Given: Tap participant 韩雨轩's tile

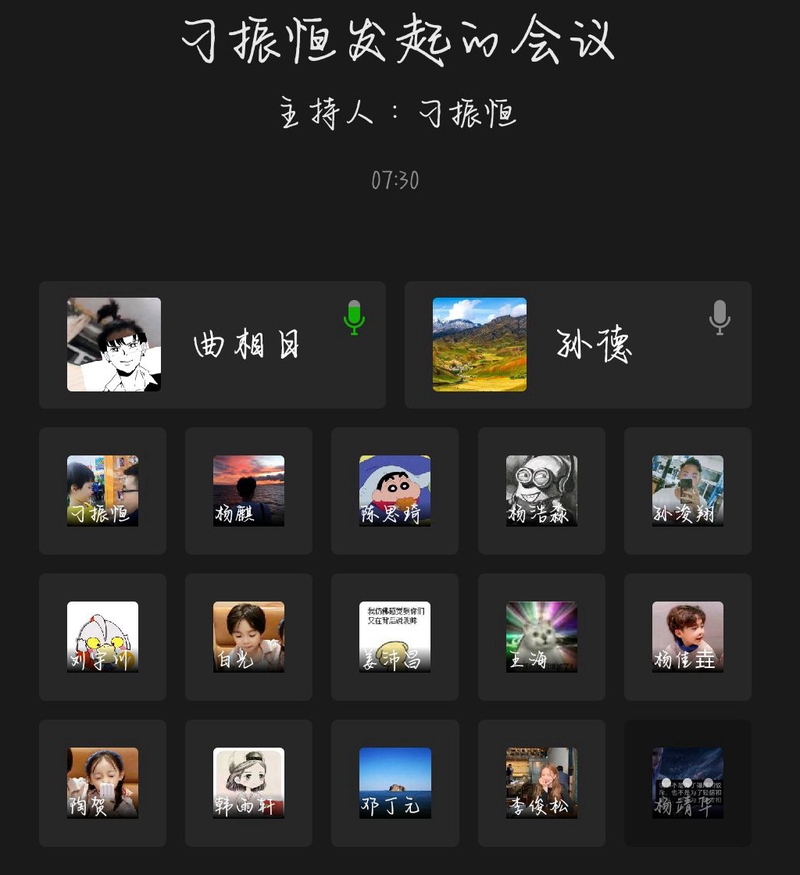Looking at the screenshot, I should [249, 783].
